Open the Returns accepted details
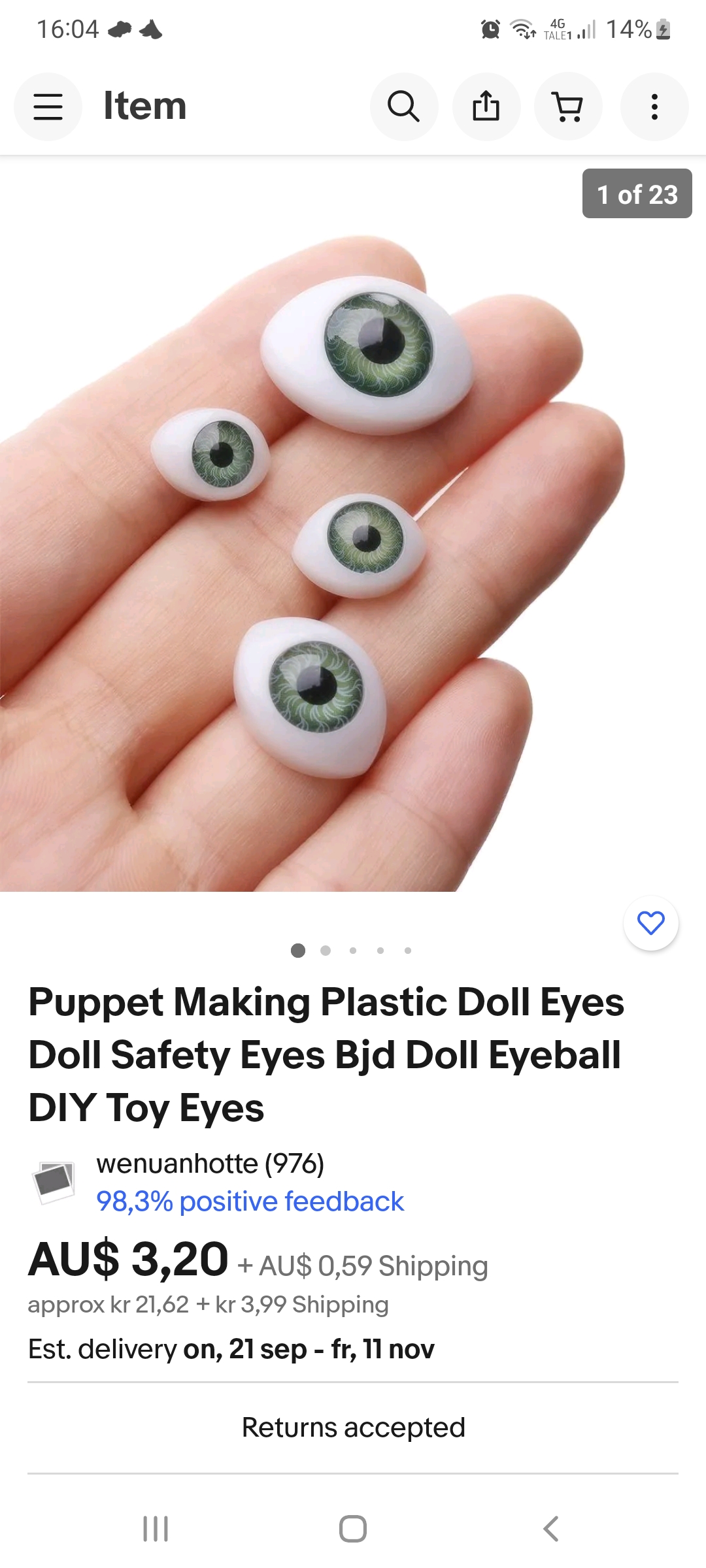706x1568 pixels. click(x=353, y=1428)
